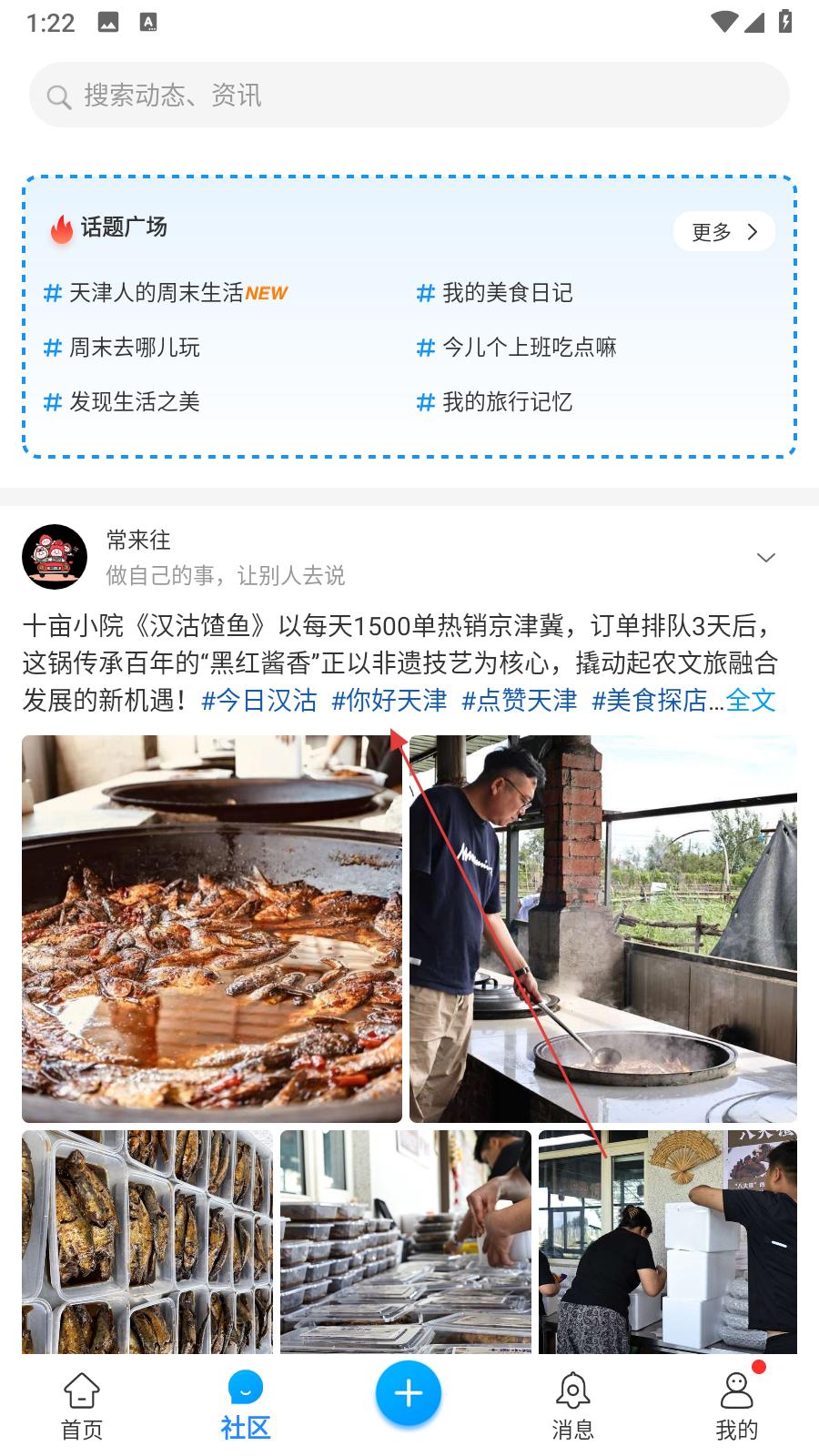This screenshot has height=1456, width=819.
Task: Open hashtag #点赞天津
Action: pos(520,700)
